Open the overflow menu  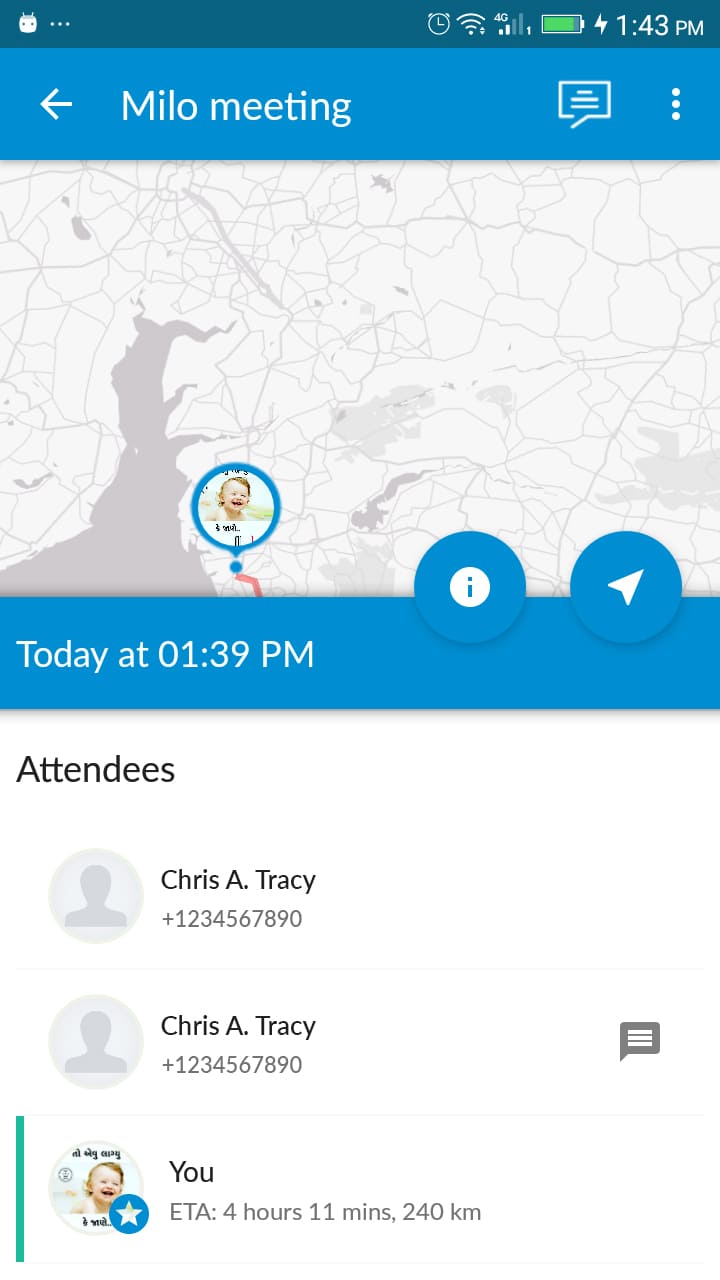coord(676,104)
